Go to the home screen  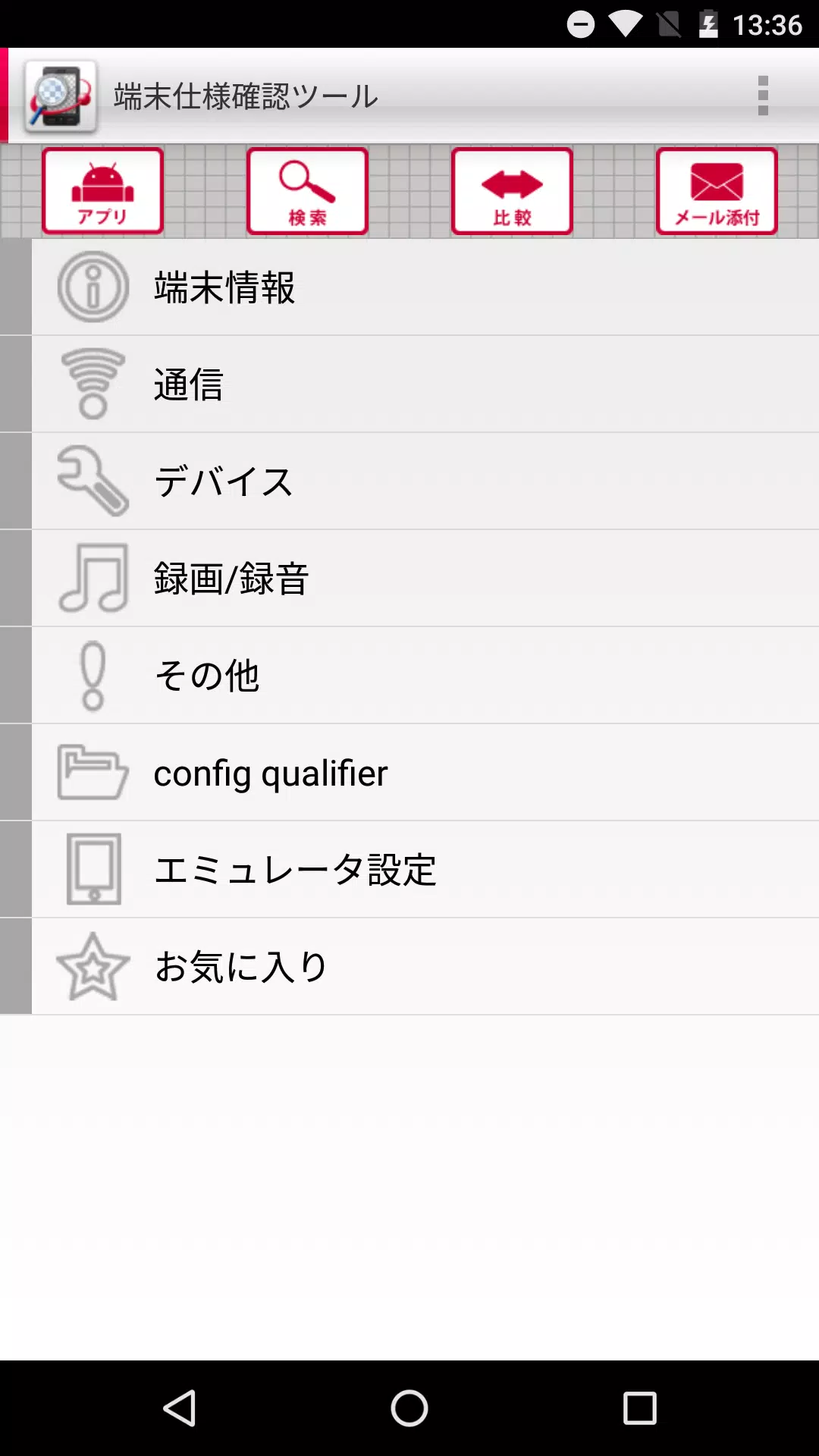pos(409,1408)
